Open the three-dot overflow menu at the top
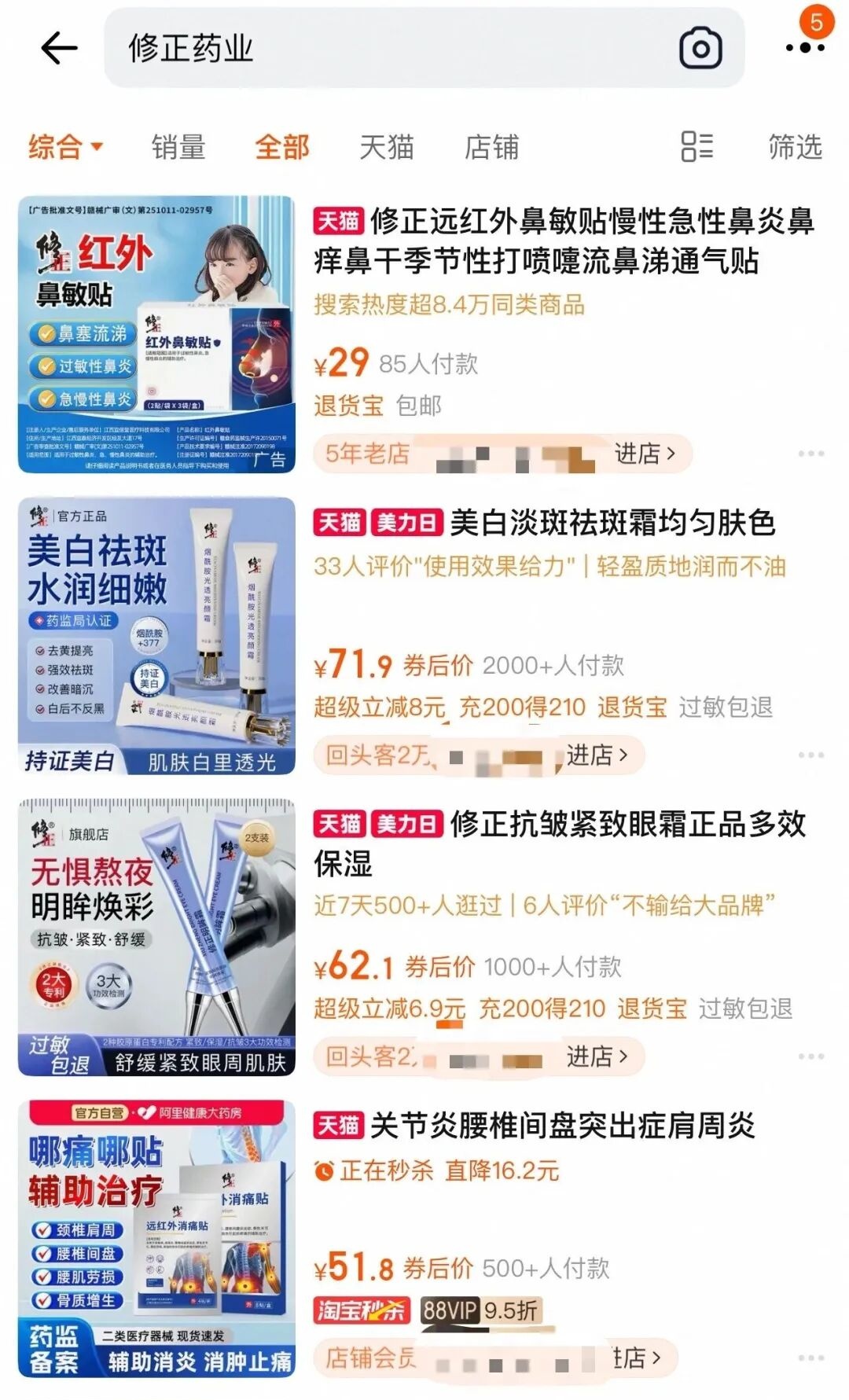849x1400 pixels. point(805,47)
